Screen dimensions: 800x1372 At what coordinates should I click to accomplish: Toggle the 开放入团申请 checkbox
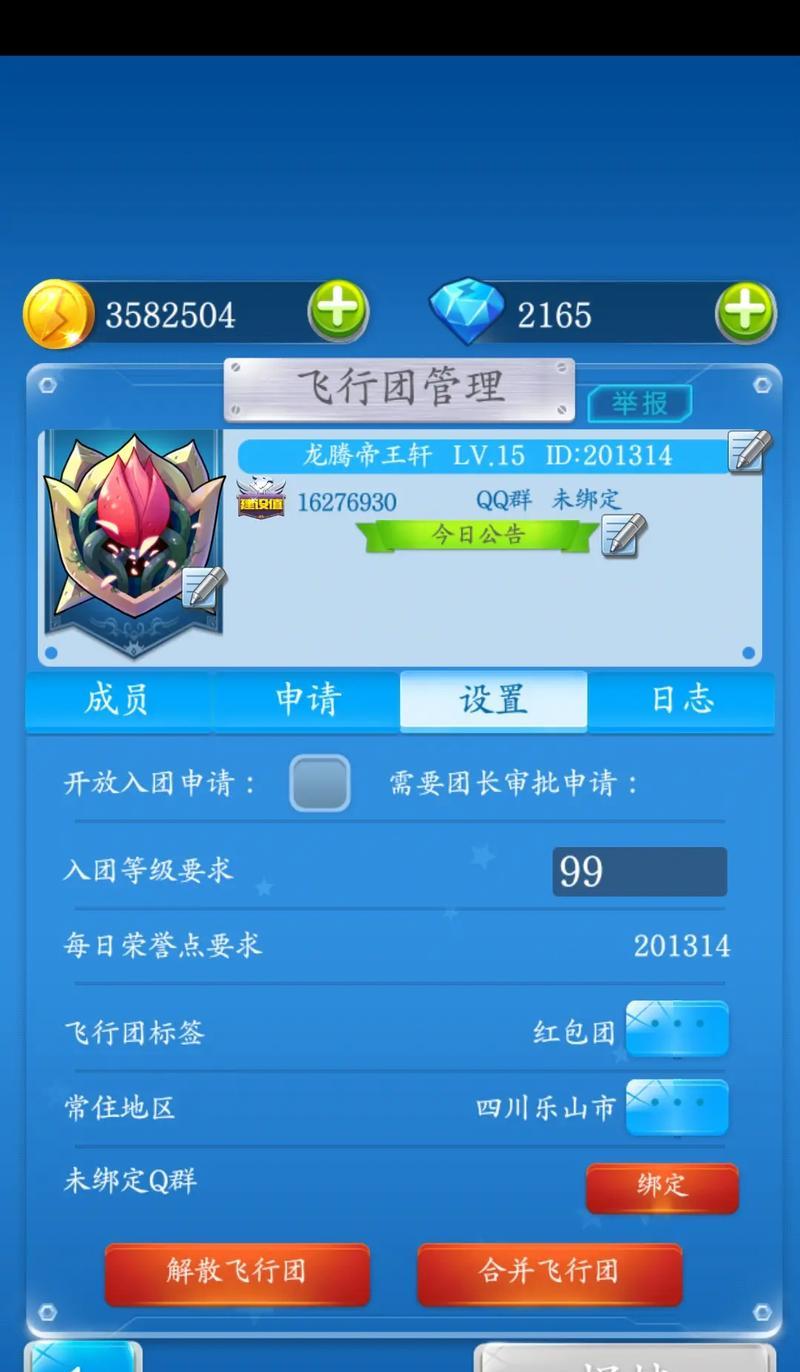click(320, 783)
